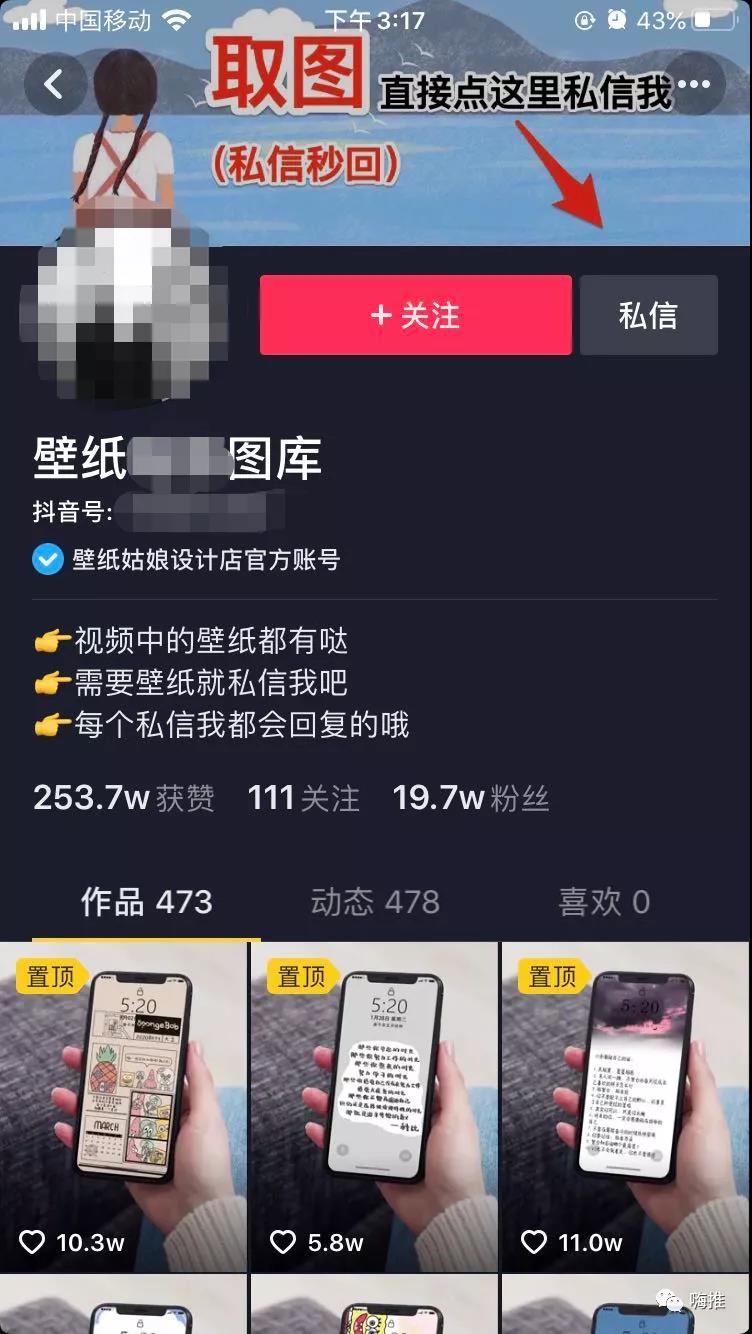Viewport: 752px width, 1334px height.
Task: View the 111 关注 following list
Action: (303, 798)
